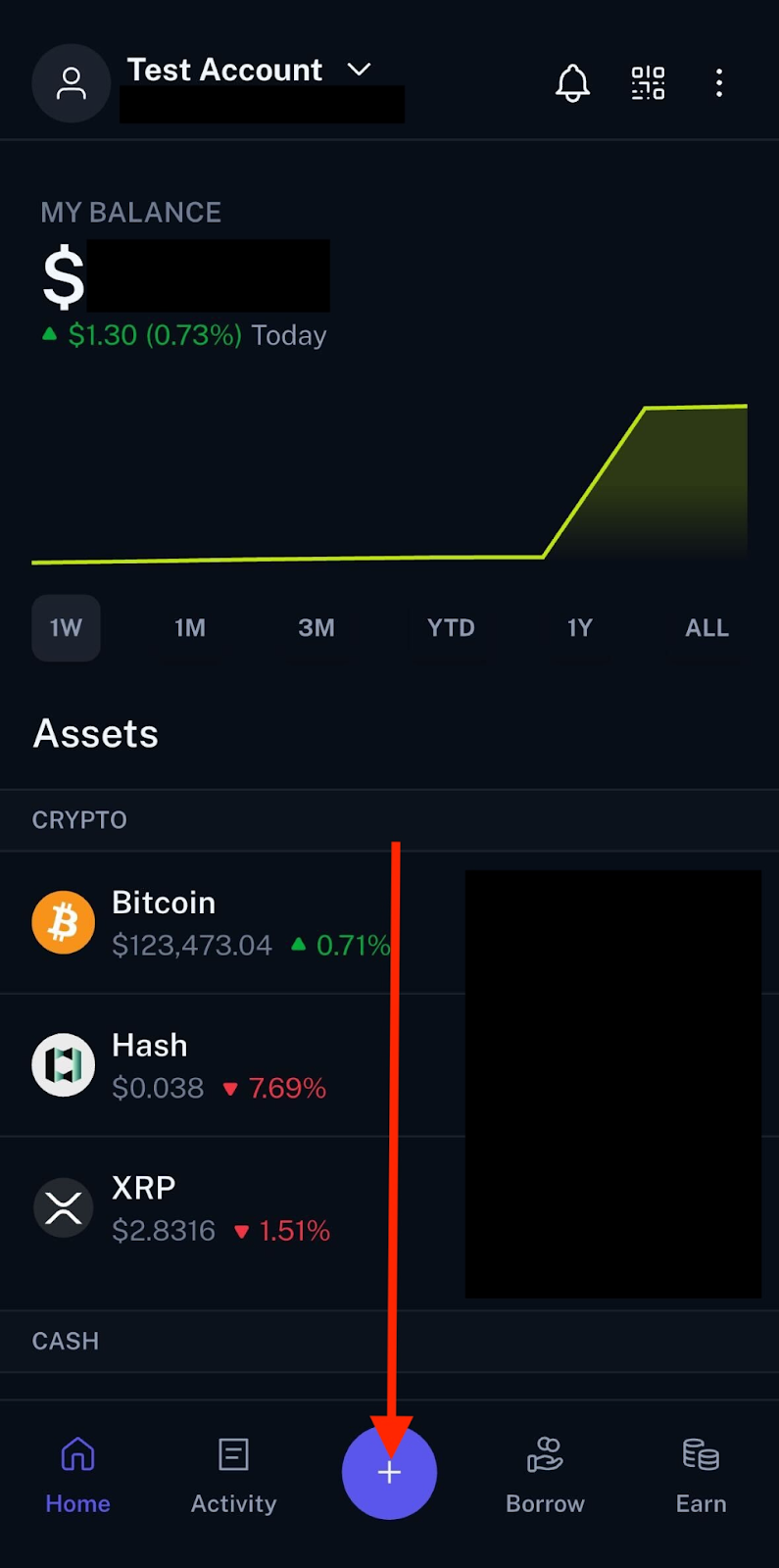Open the QR code scanner

click(x=648, y=83)
